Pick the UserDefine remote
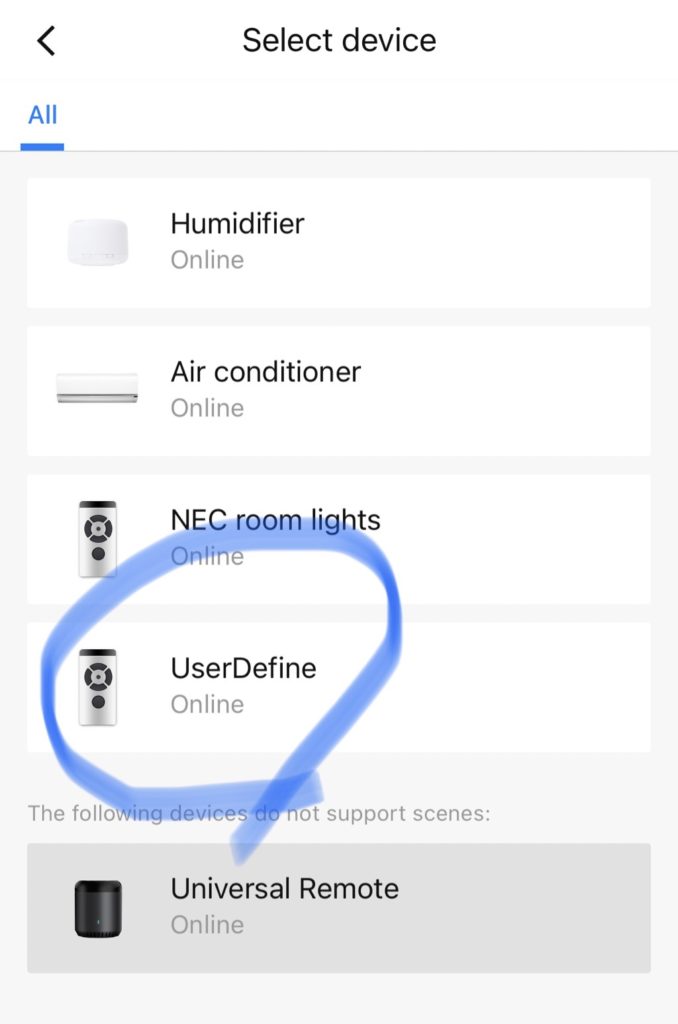 tap(338, 686)
